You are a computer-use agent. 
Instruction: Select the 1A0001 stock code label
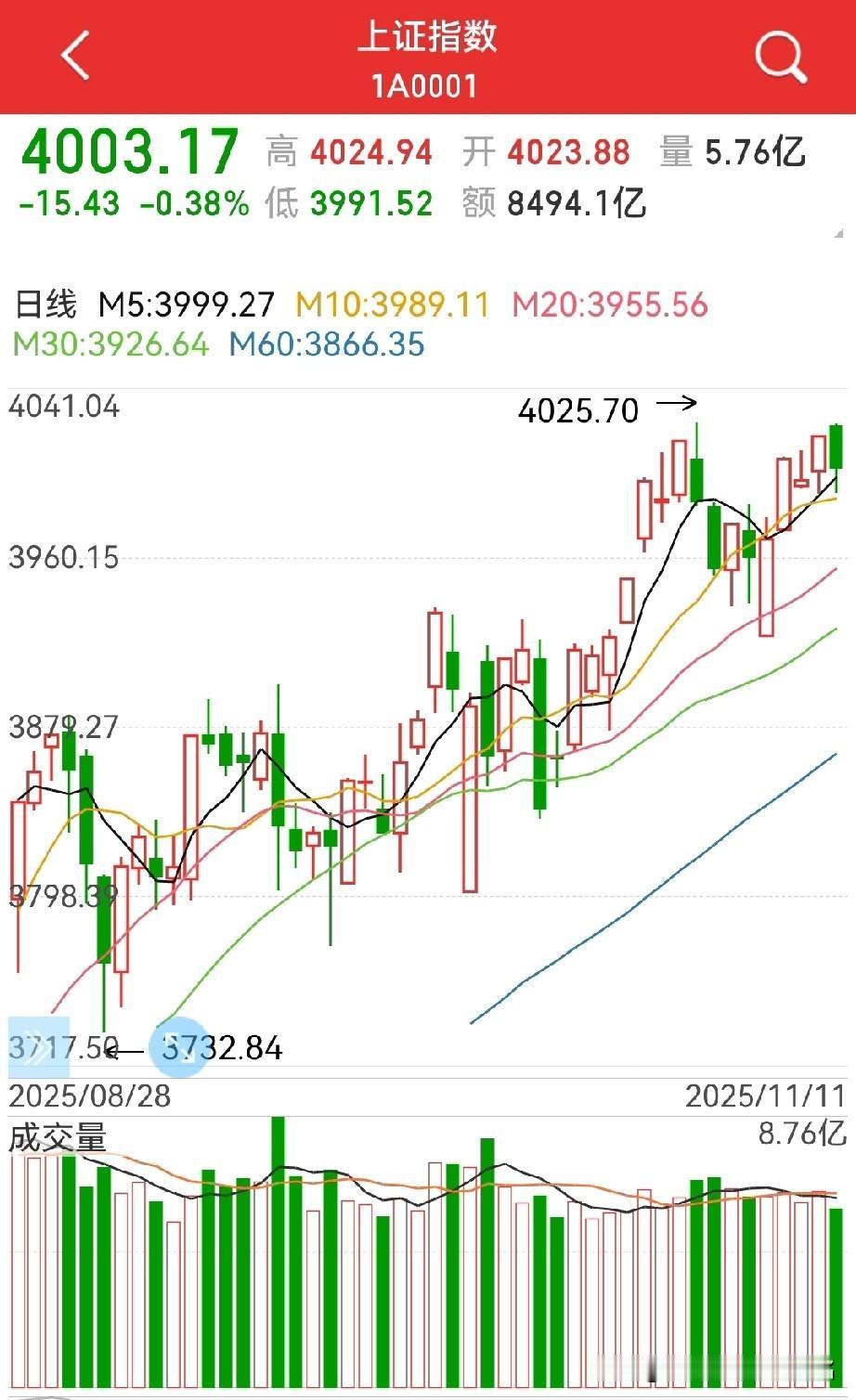[427, 87]
